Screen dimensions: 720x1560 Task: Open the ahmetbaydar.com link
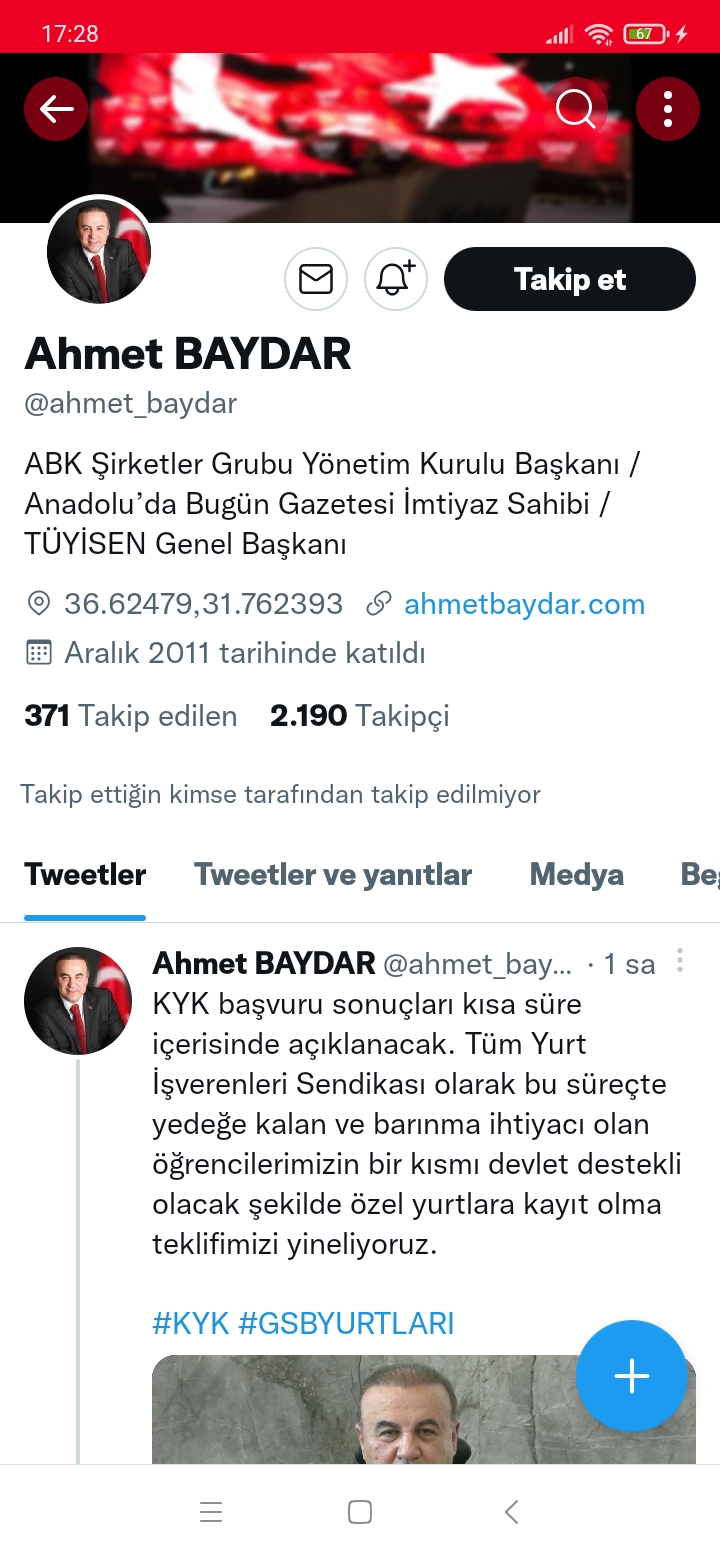(x=524, y=604)
